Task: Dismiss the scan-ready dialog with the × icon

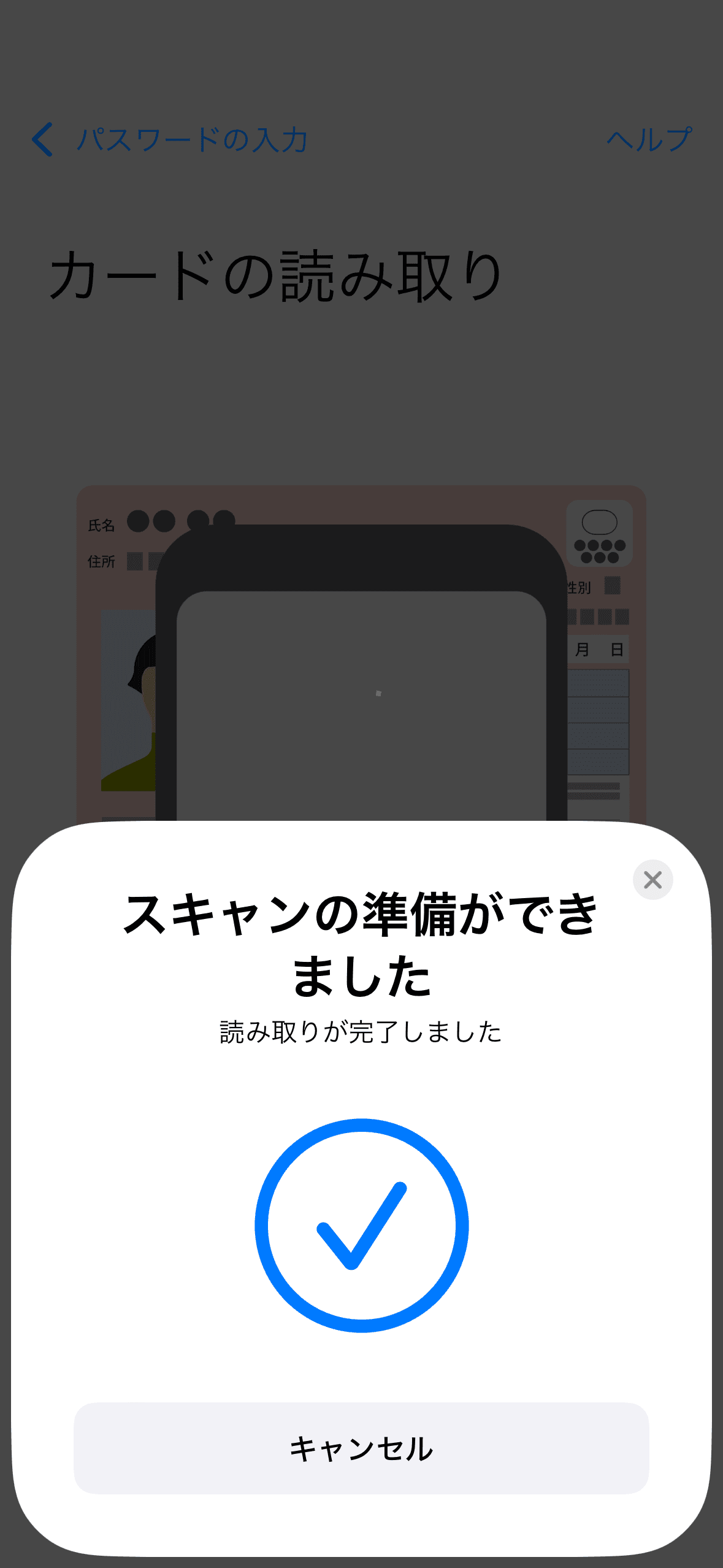Action: point(652,880)
